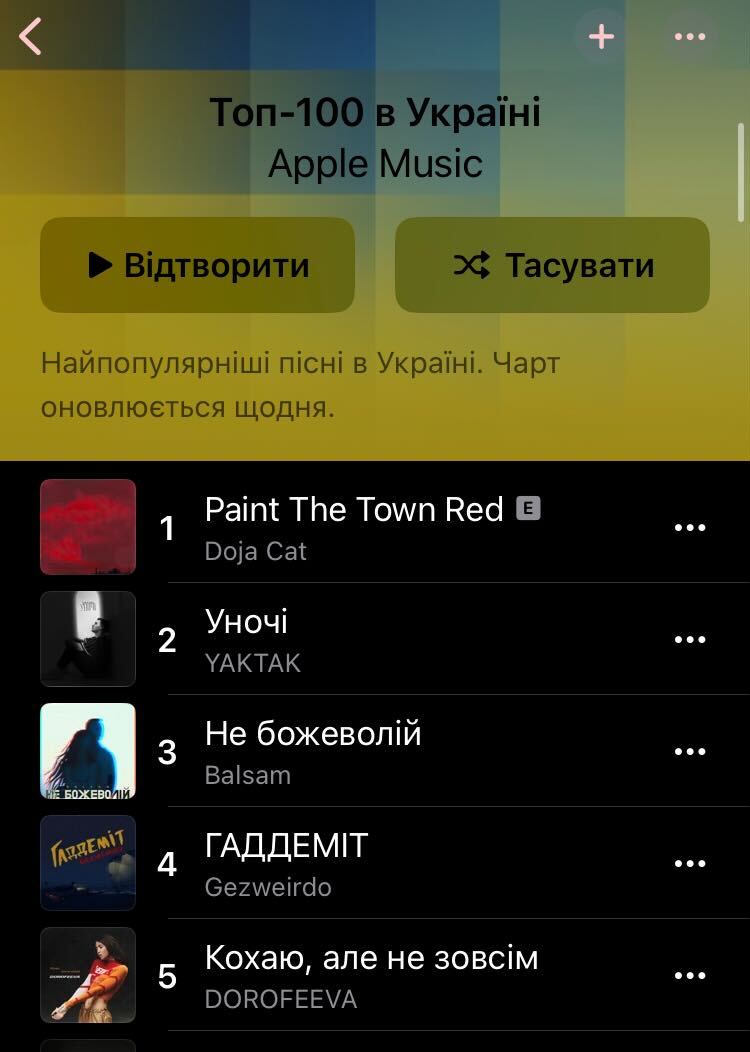750x1052 pixels.
Task: Open more options for Не божеволій
Action: pyautogui.click(x=690, y=751)
